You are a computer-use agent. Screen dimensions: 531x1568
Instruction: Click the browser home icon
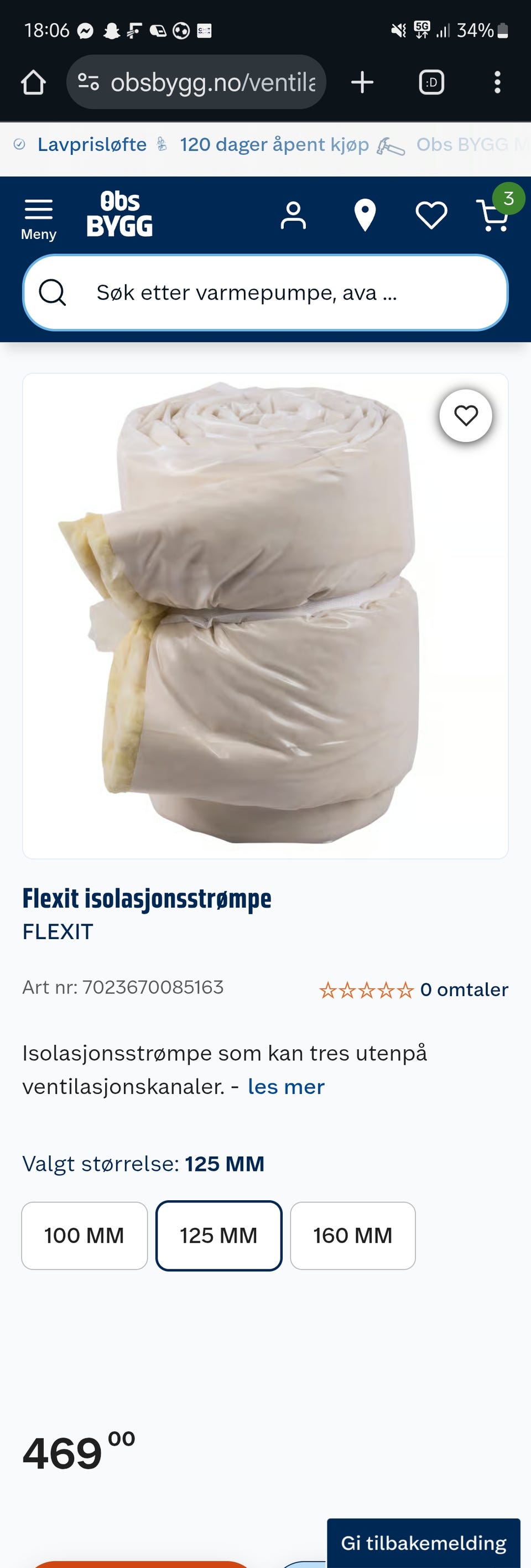click(x=33, y=81)
